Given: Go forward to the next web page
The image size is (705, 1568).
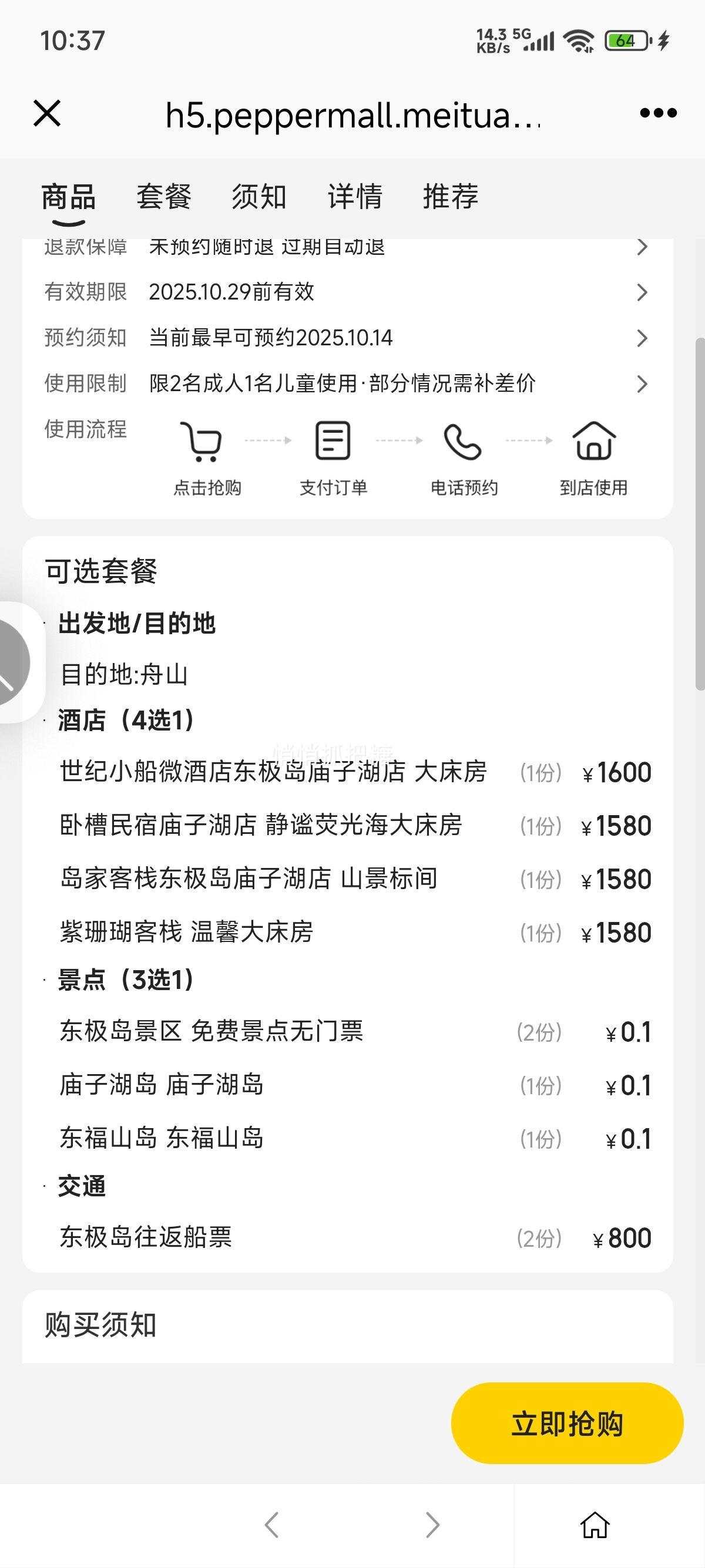Looking at the screenshot, I should coord(432,1525).
